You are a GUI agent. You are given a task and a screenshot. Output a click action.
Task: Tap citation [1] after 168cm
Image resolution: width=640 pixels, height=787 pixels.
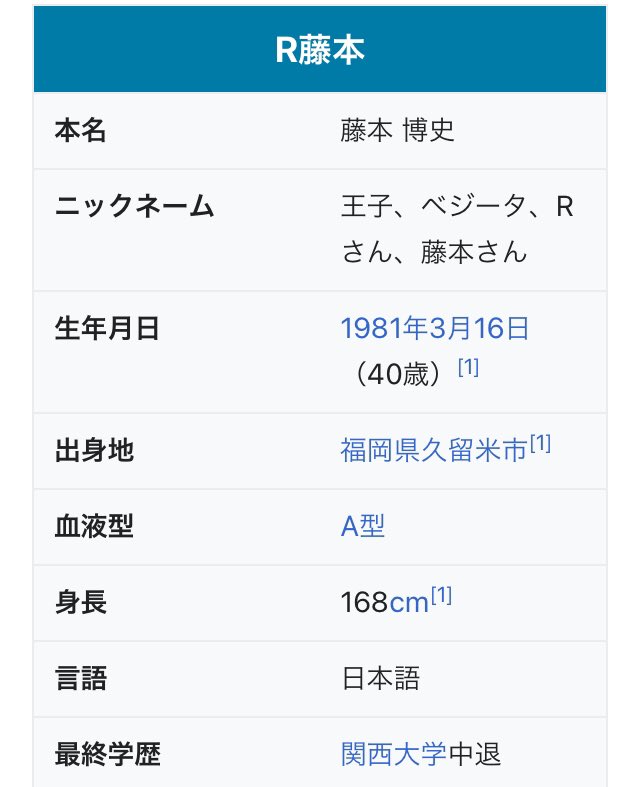click(x=441, y=596)
